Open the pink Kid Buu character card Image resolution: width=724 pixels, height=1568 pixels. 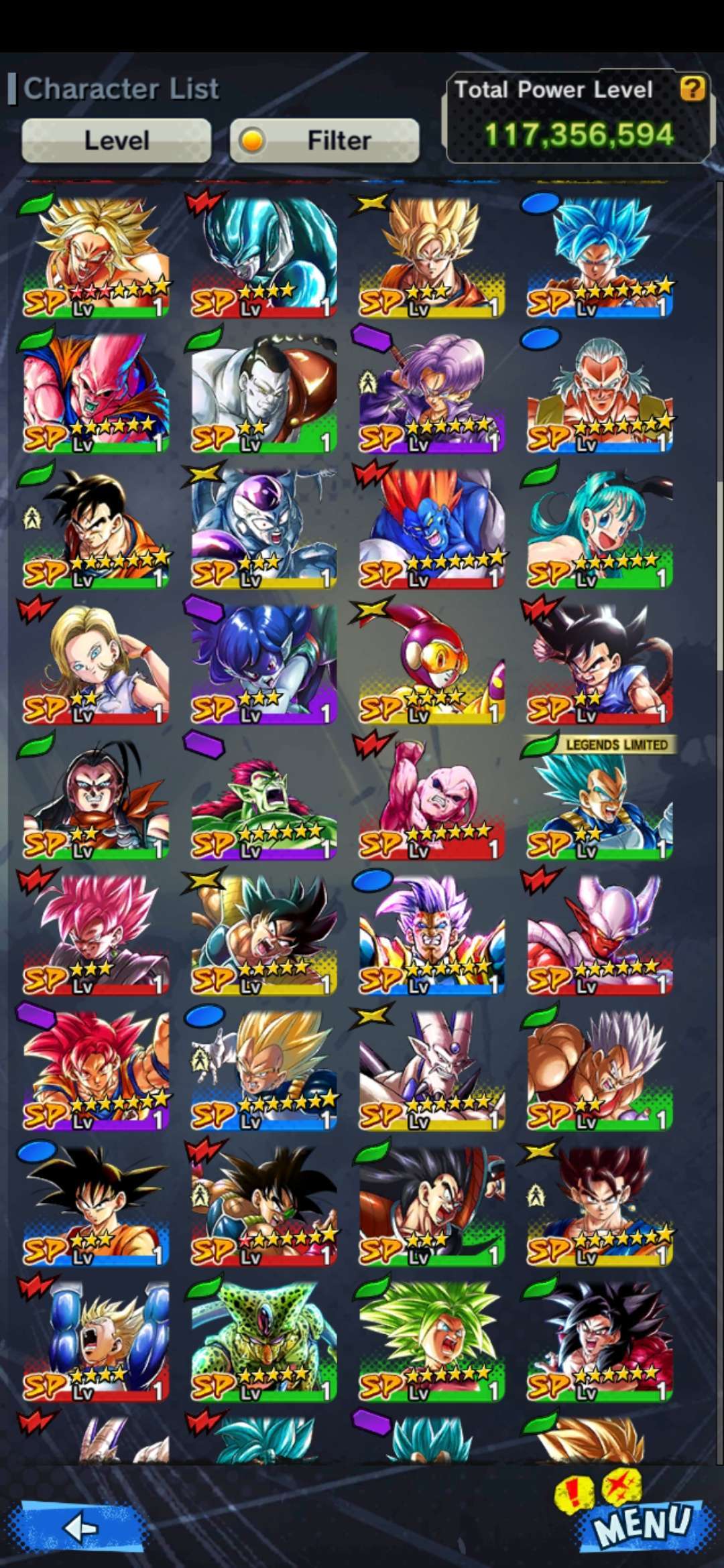coord(431,797)
